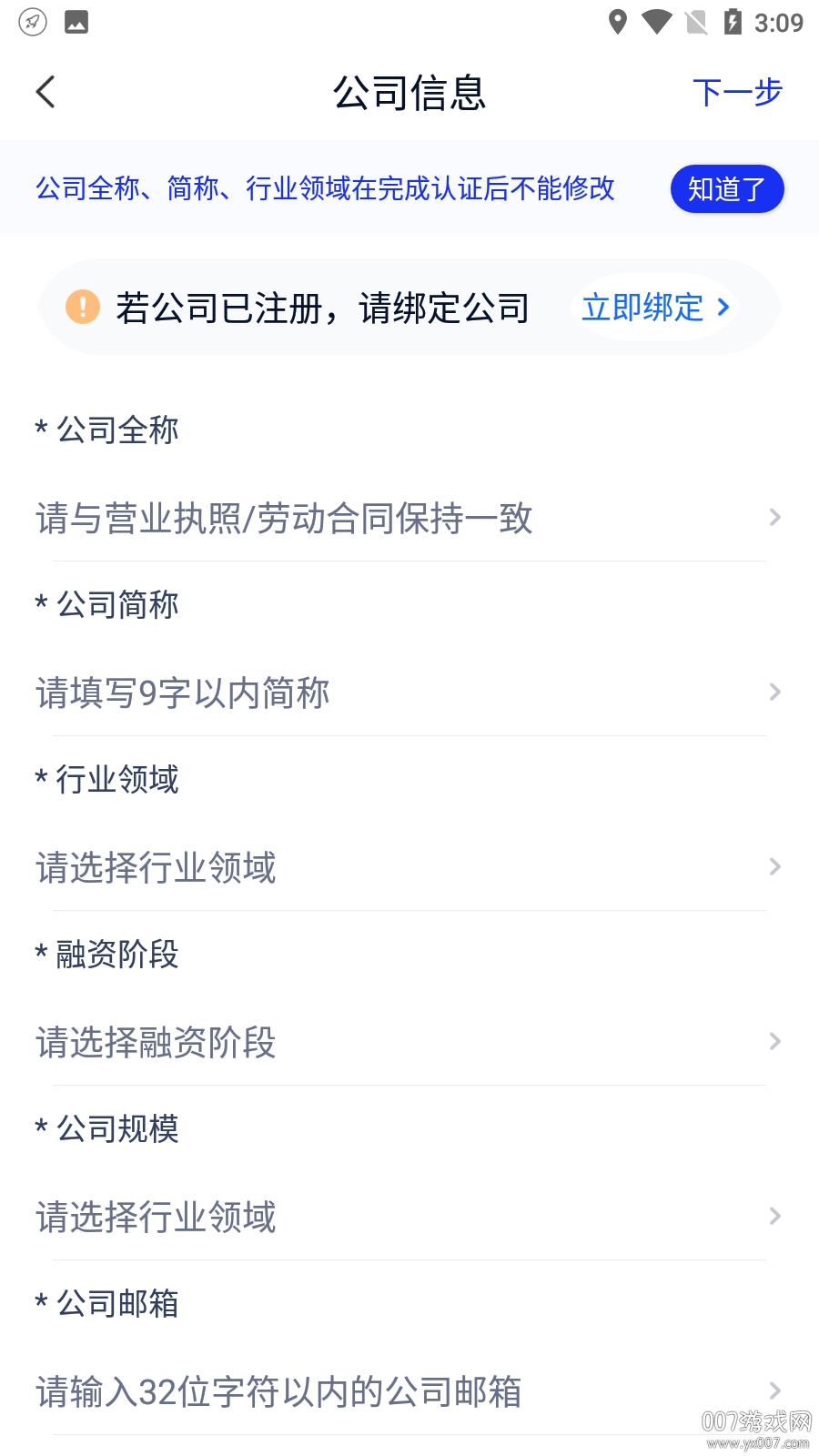Dismiss the notice with 知道了 button

pos(727,188)
